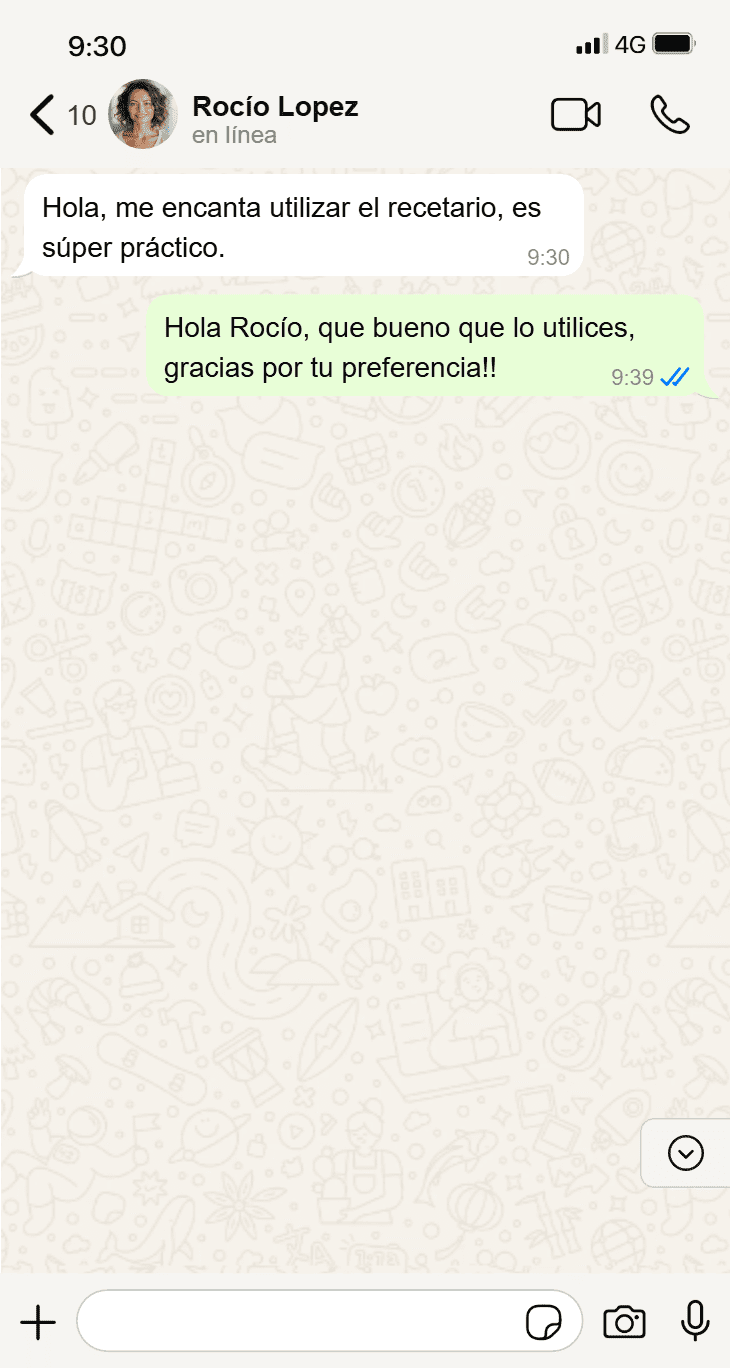Start a voice call with Rocío
730x1368 pixels.
pyautogui.click(x=670, y=114)
